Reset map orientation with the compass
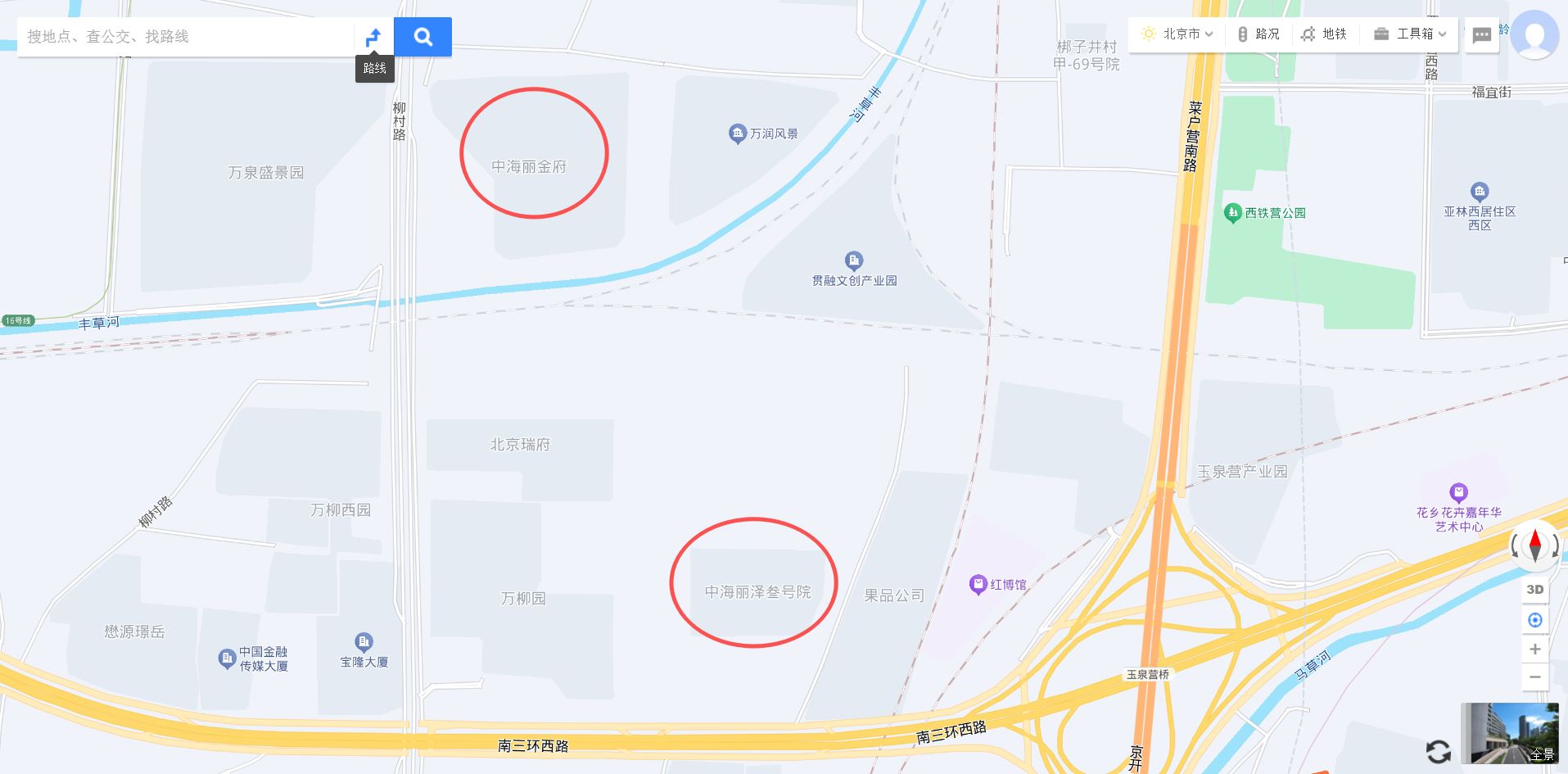This screenshot has height=774, width=1568. point(1534,545)
